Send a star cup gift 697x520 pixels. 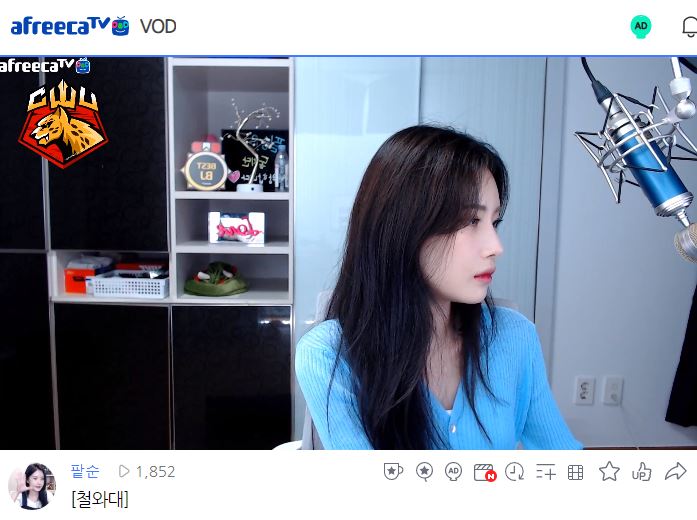pos(394,471)
